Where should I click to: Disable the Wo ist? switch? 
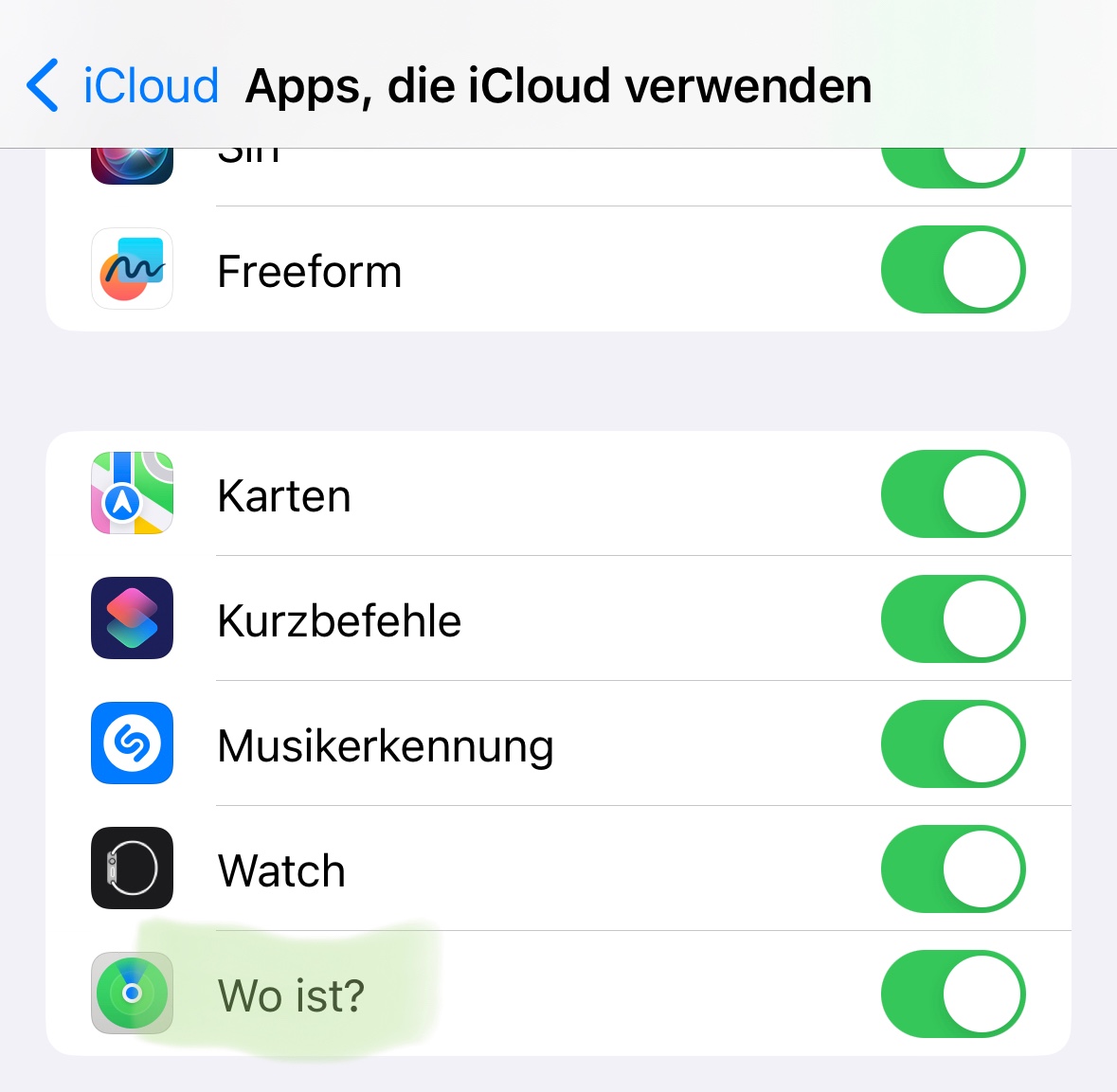(x=953, y=994)
